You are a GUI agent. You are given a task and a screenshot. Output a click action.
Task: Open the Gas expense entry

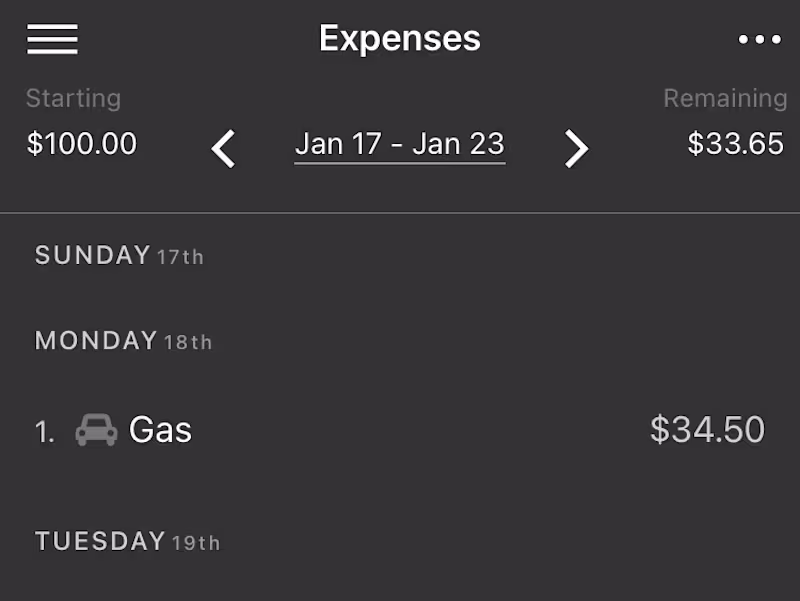[400, 430]
